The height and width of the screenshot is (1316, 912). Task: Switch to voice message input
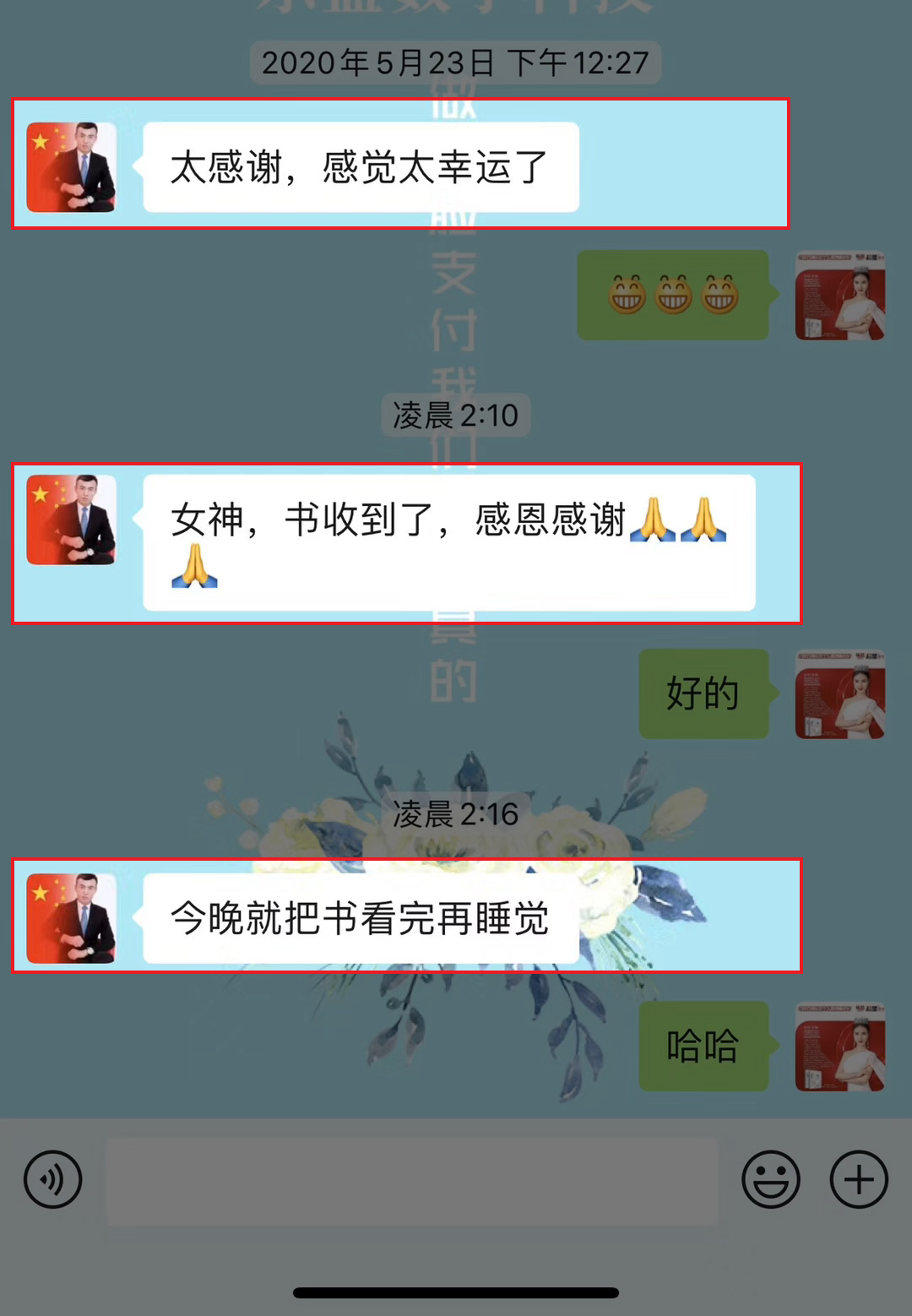pos(52,1179)
